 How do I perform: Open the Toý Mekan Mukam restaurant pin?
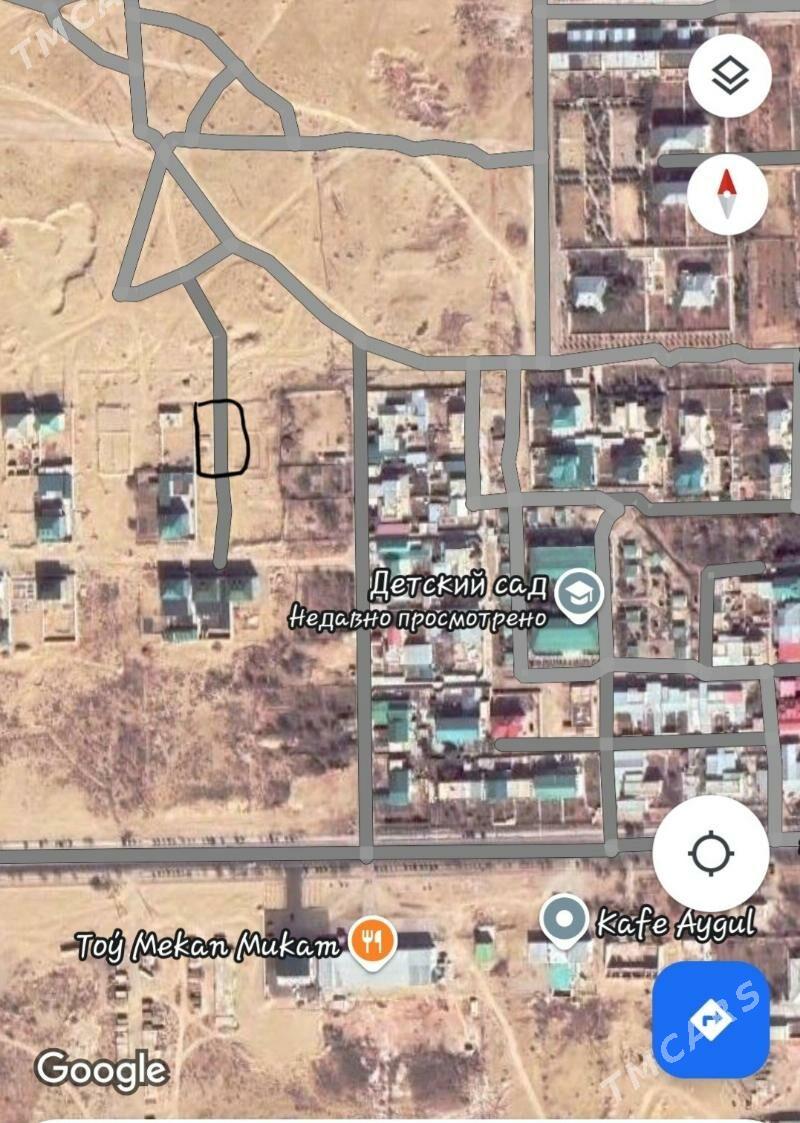coord(374,942)
